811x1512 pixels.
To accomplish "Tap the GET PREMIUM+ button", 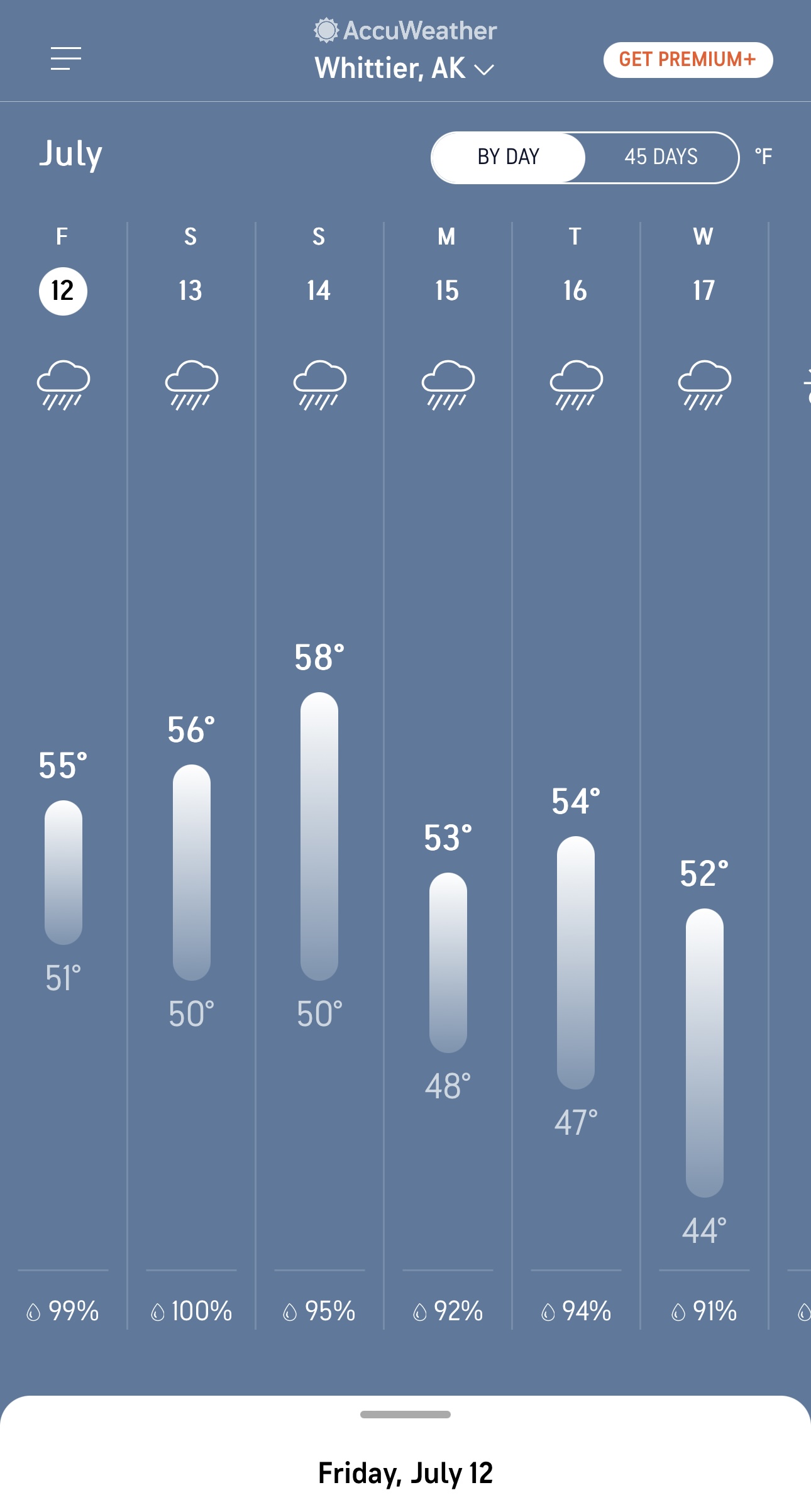I will (x=688, y=60).
